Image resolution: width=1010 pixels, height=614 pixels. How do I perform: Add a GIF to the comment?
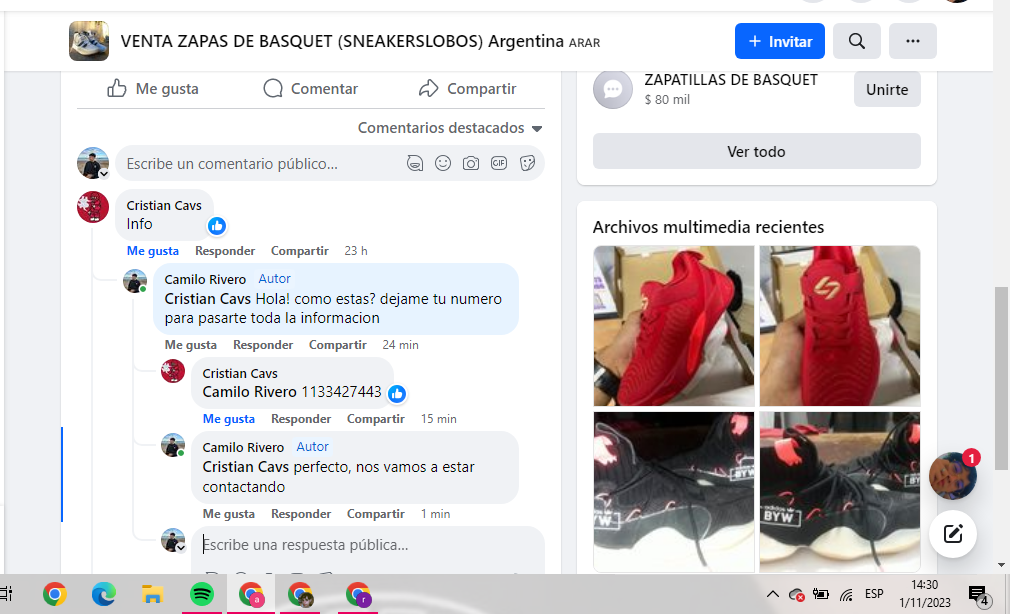click(498, 163)
